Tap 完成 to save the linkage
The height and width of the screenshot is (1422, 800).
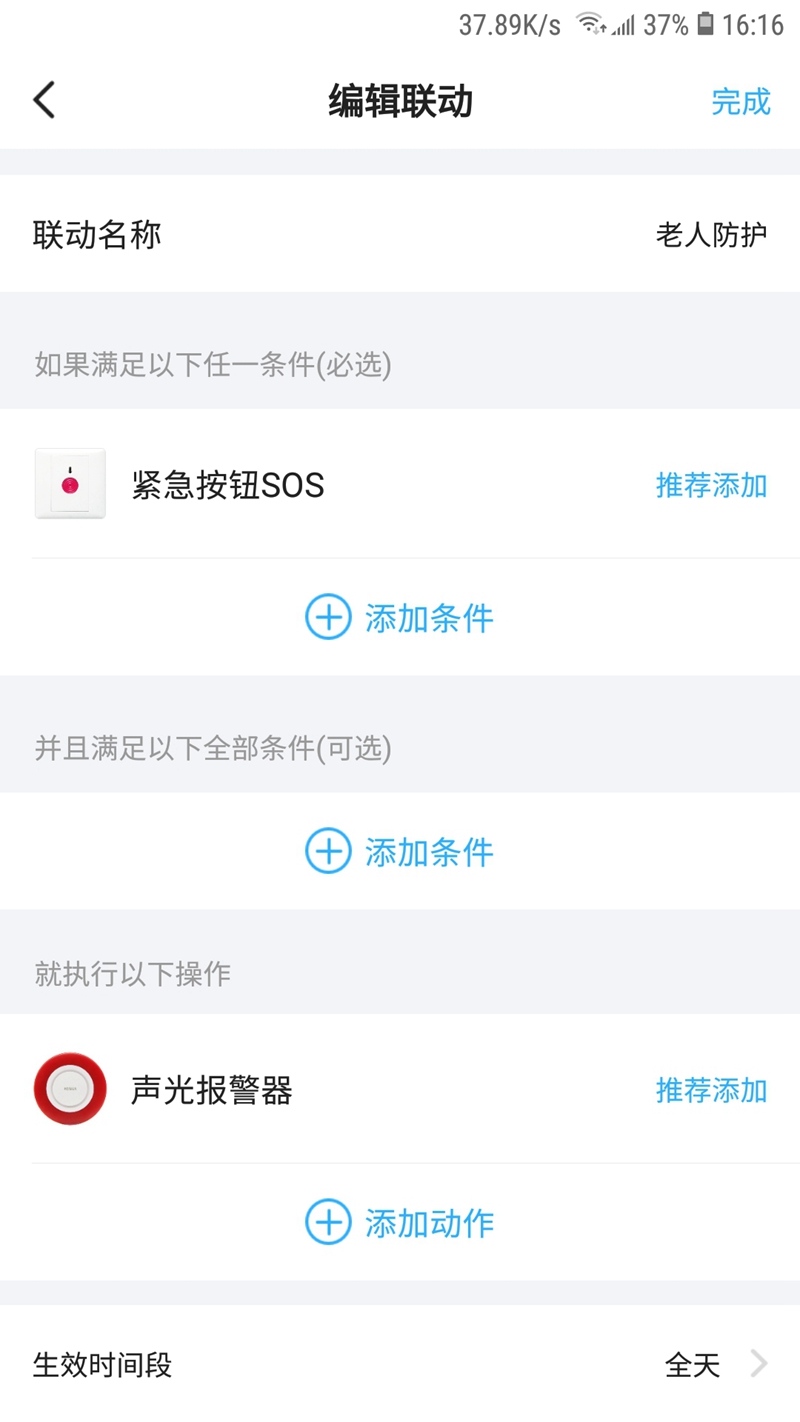coord(741,101)
